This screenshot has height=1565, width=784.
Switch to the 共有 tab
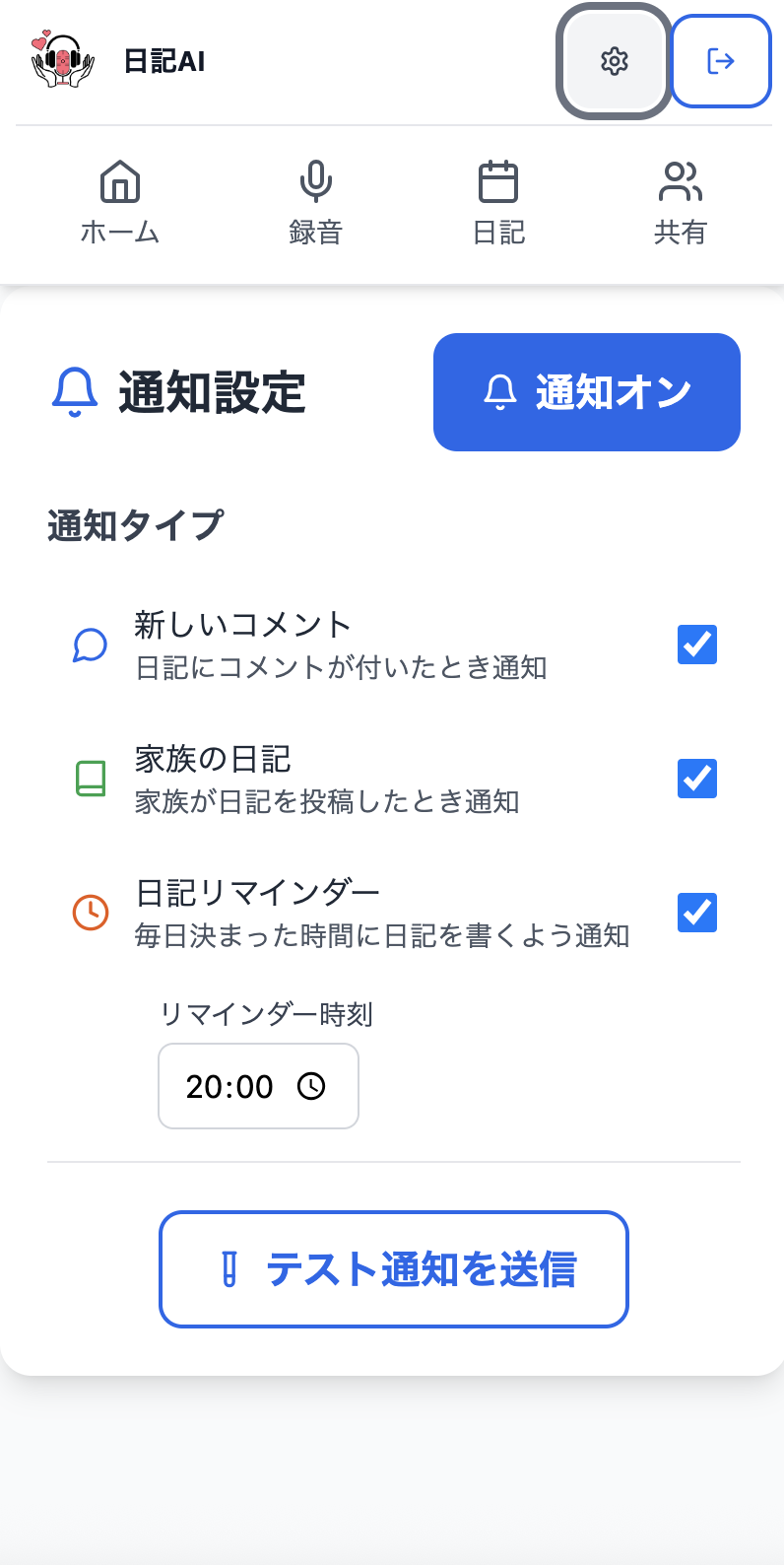point(681,203)
